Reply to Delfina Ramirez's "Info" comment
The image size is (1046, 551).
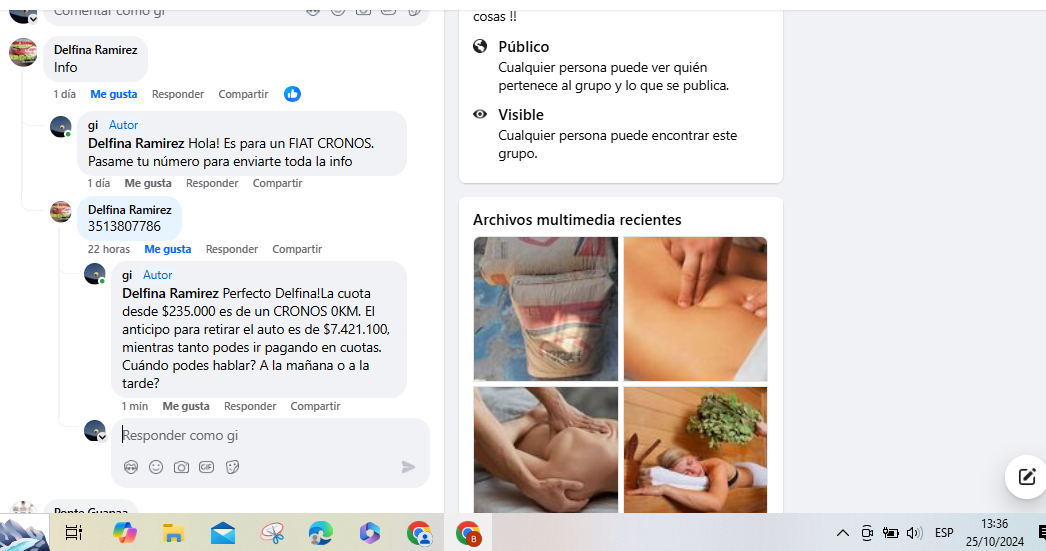tap(177, 94)
